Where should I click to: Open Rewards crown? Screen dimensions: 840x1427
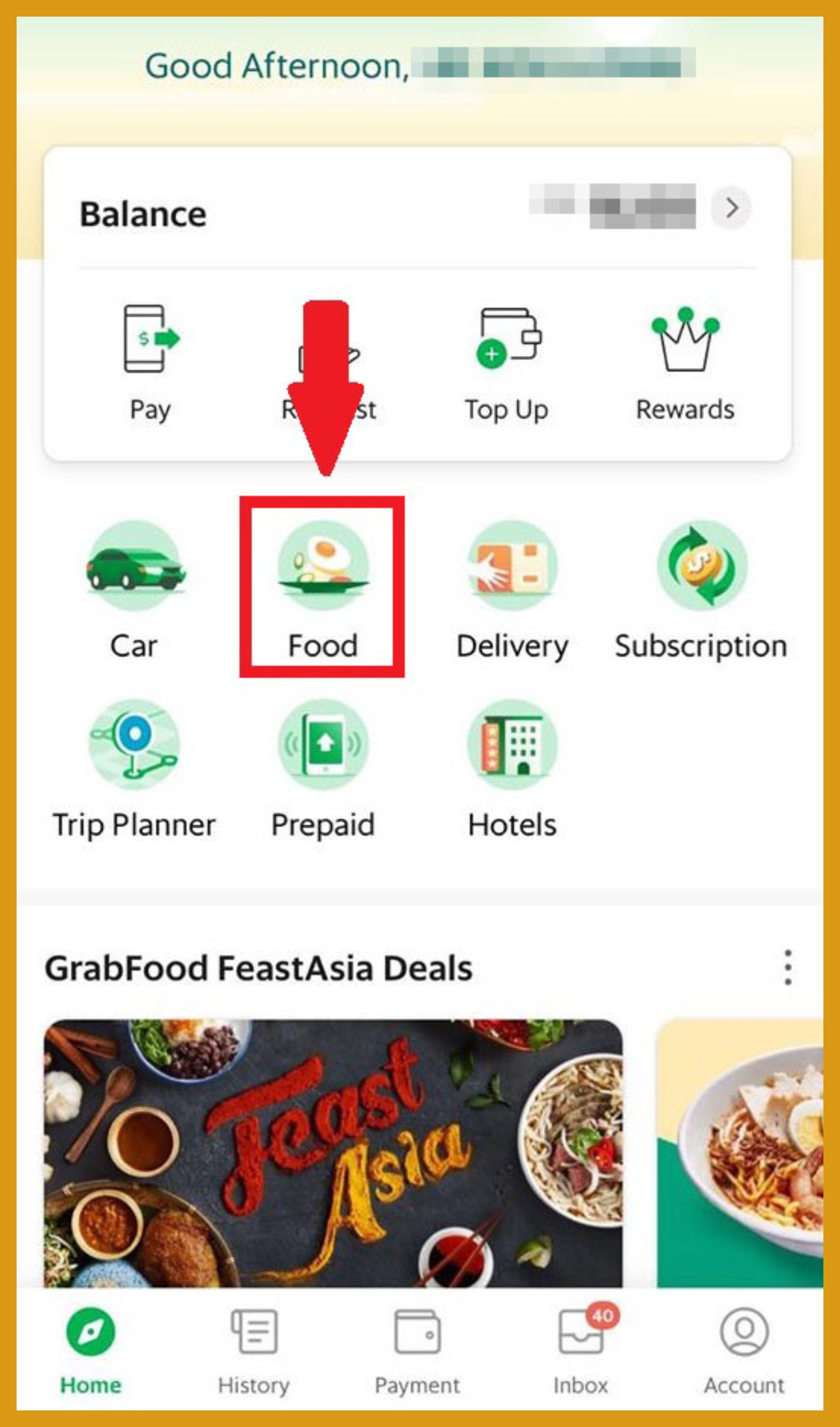click(x=685, y=362)
